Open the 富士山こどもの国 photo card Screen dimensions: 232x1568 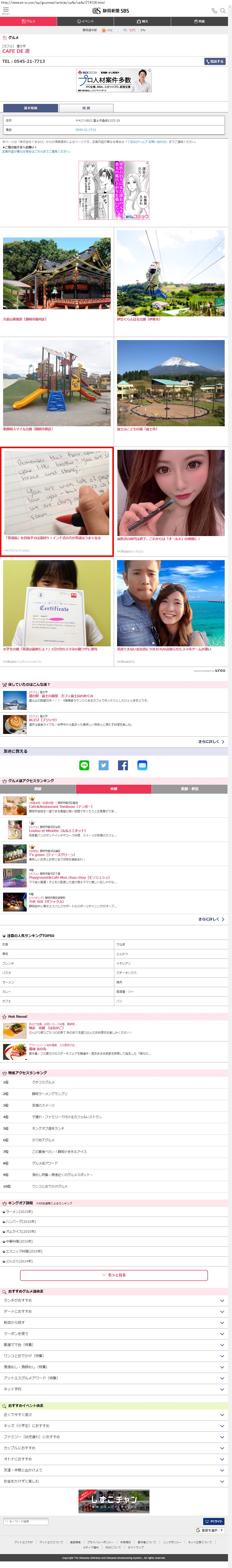[170, 387]
